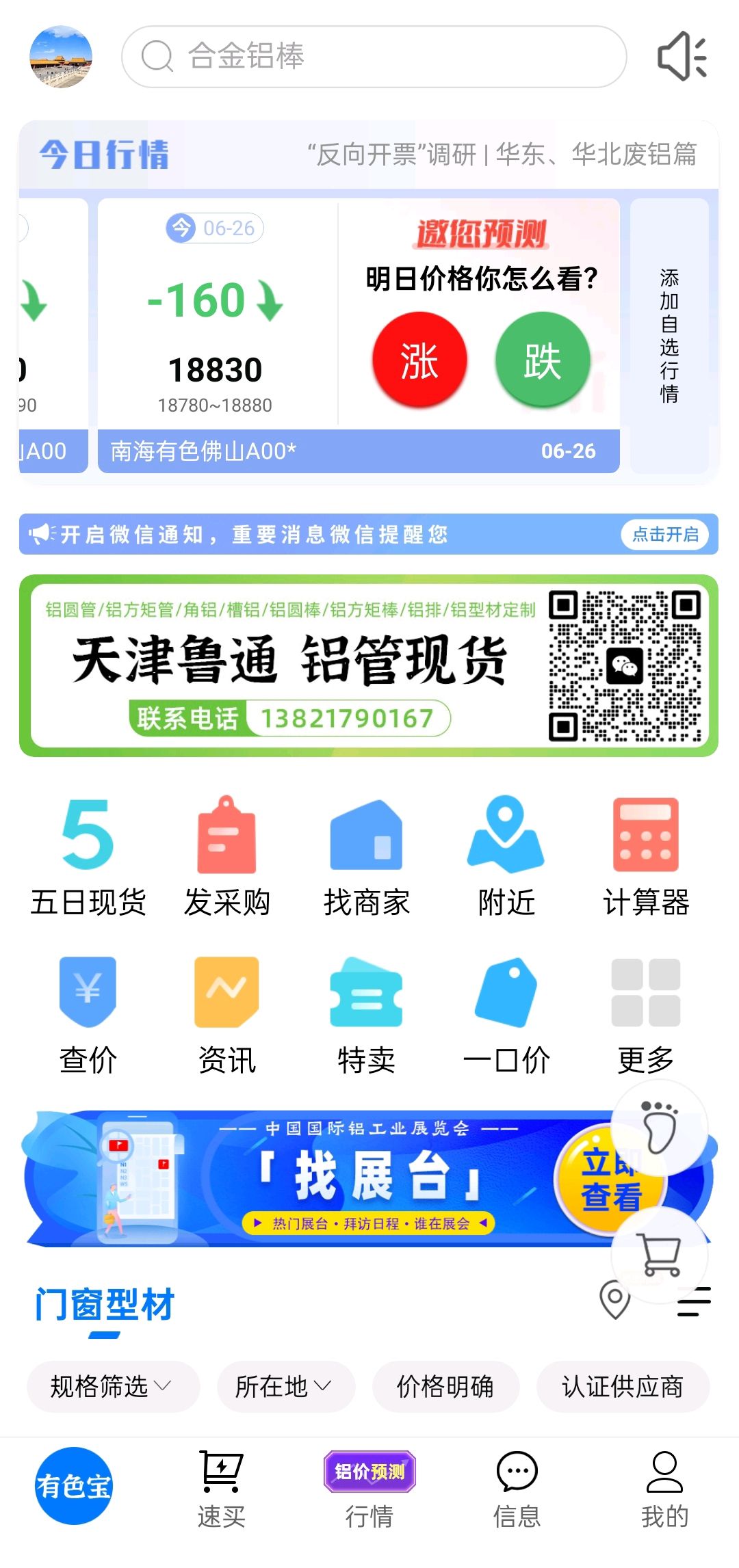
Task: Predict 跌 for tomorrow's price
Action: tap(543, 360)
